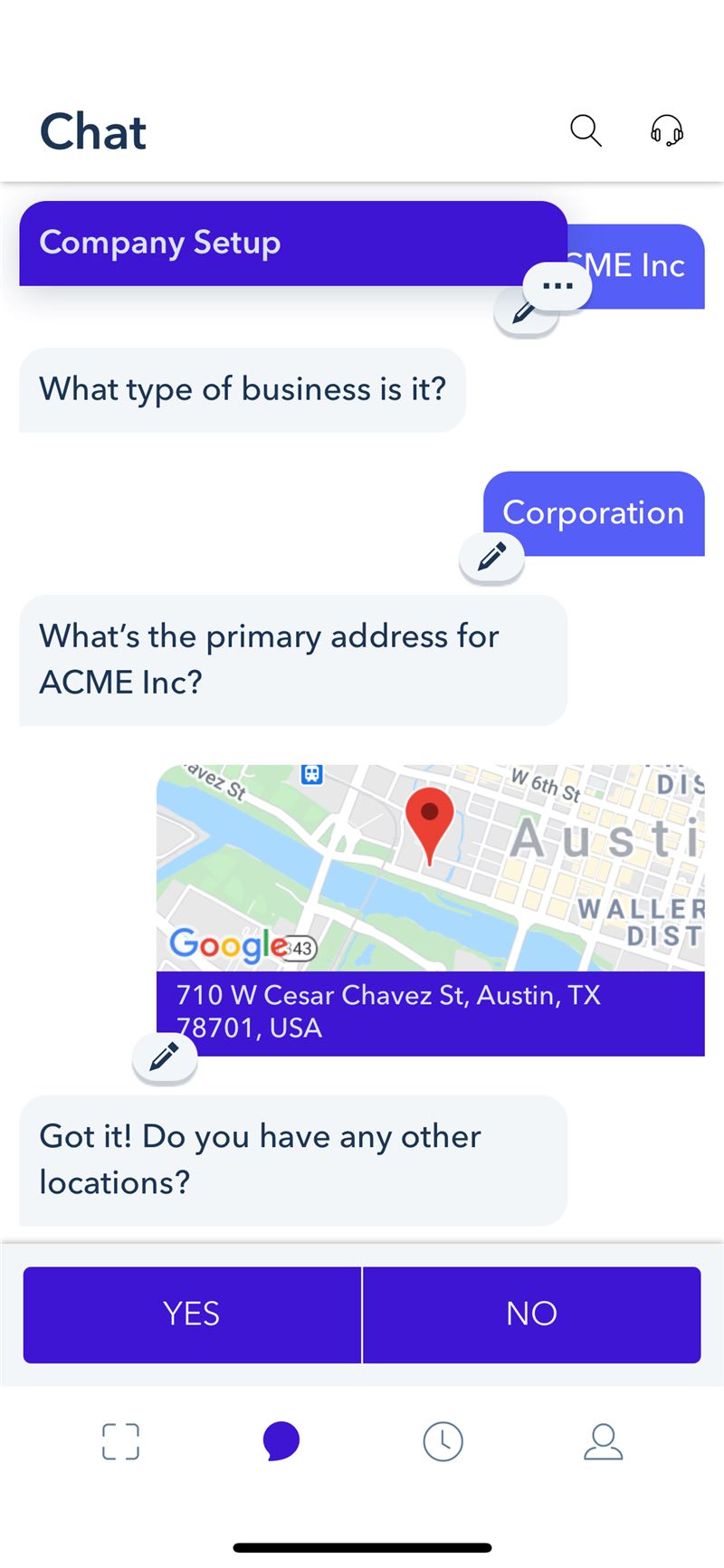Switch to the clock history tab
The image size is (724, 1568).
(x=443, y=1441)
